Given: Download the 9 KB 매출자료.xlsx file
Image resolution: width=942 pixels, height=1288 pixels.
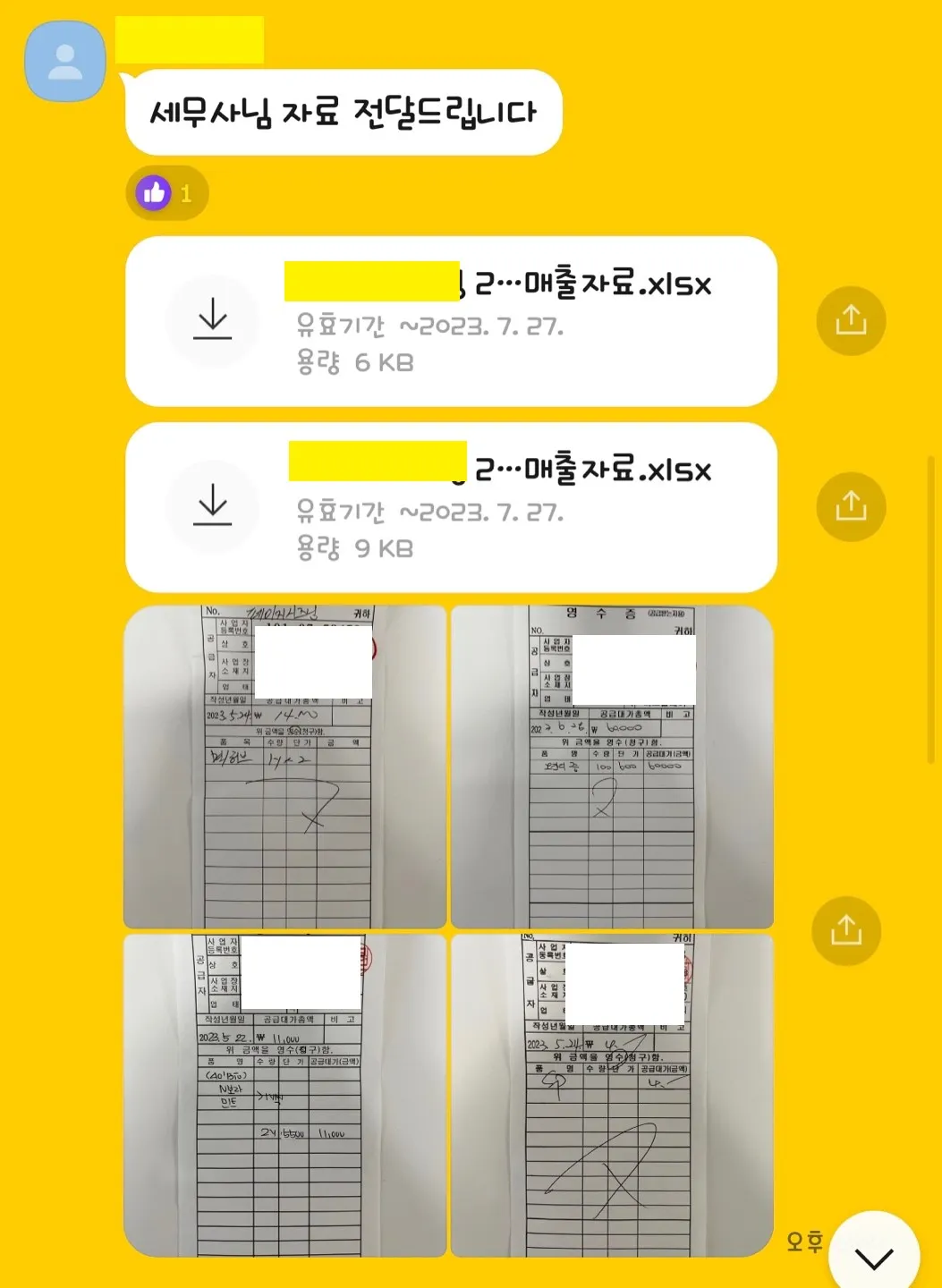Looking at the screenshot, I should [213, 506].
